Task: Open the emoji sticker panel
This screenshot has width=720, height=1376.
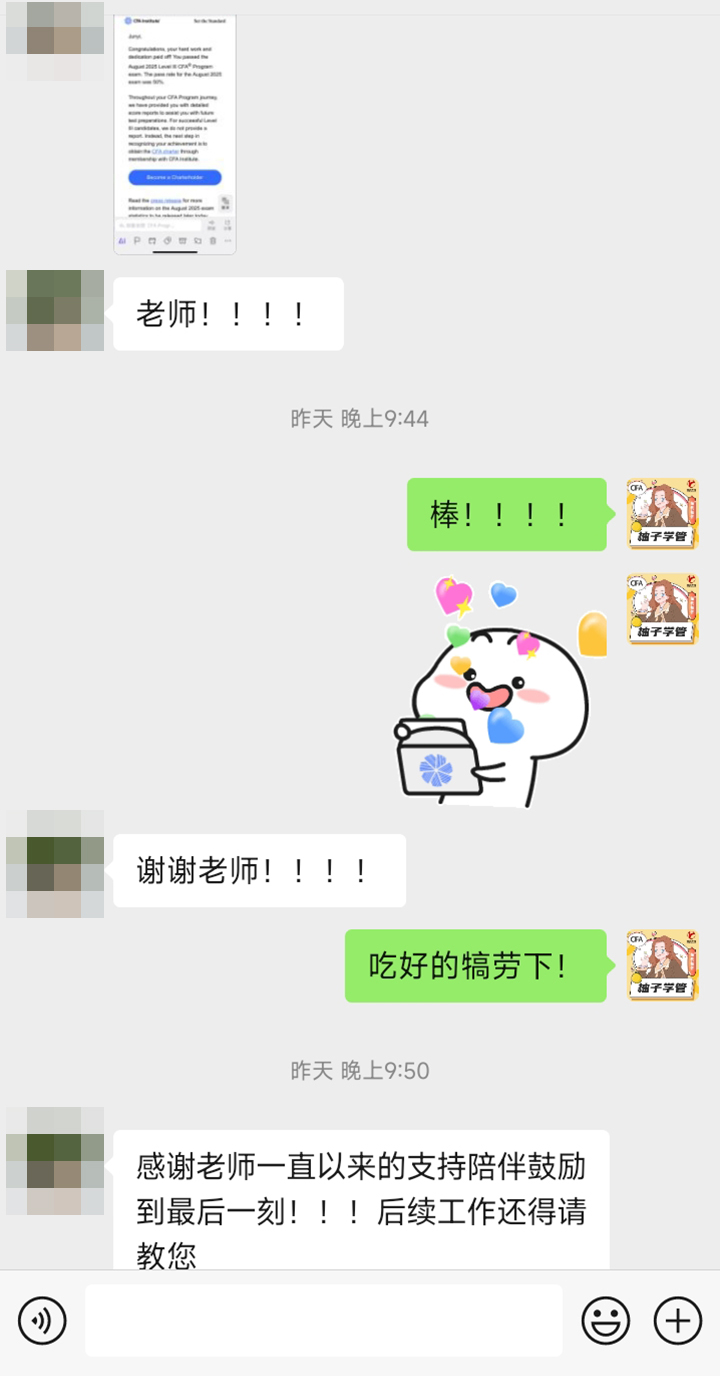Action: click(x=606, y=1321)
